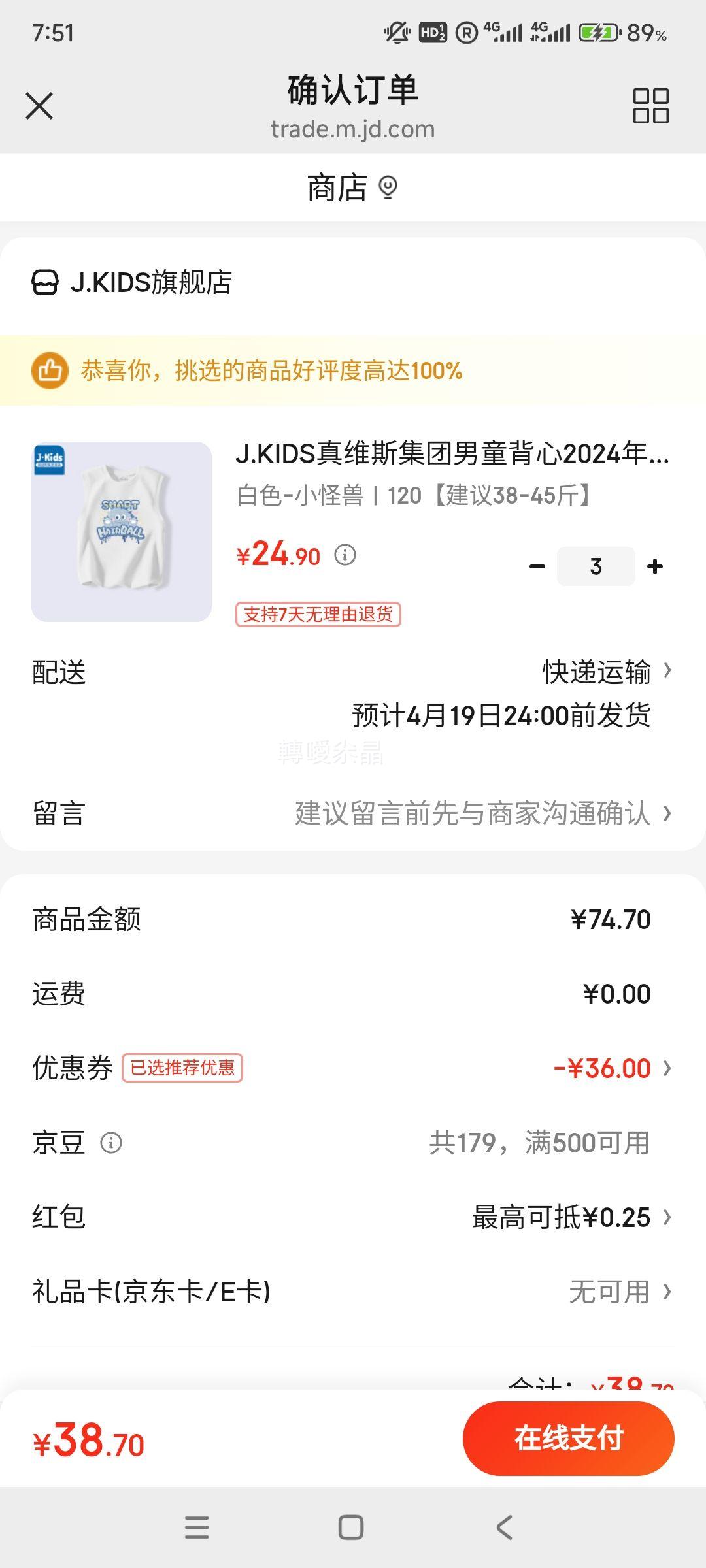Open the four-square grid menu
Screen dimensions: 706x1568
[650, 106]
